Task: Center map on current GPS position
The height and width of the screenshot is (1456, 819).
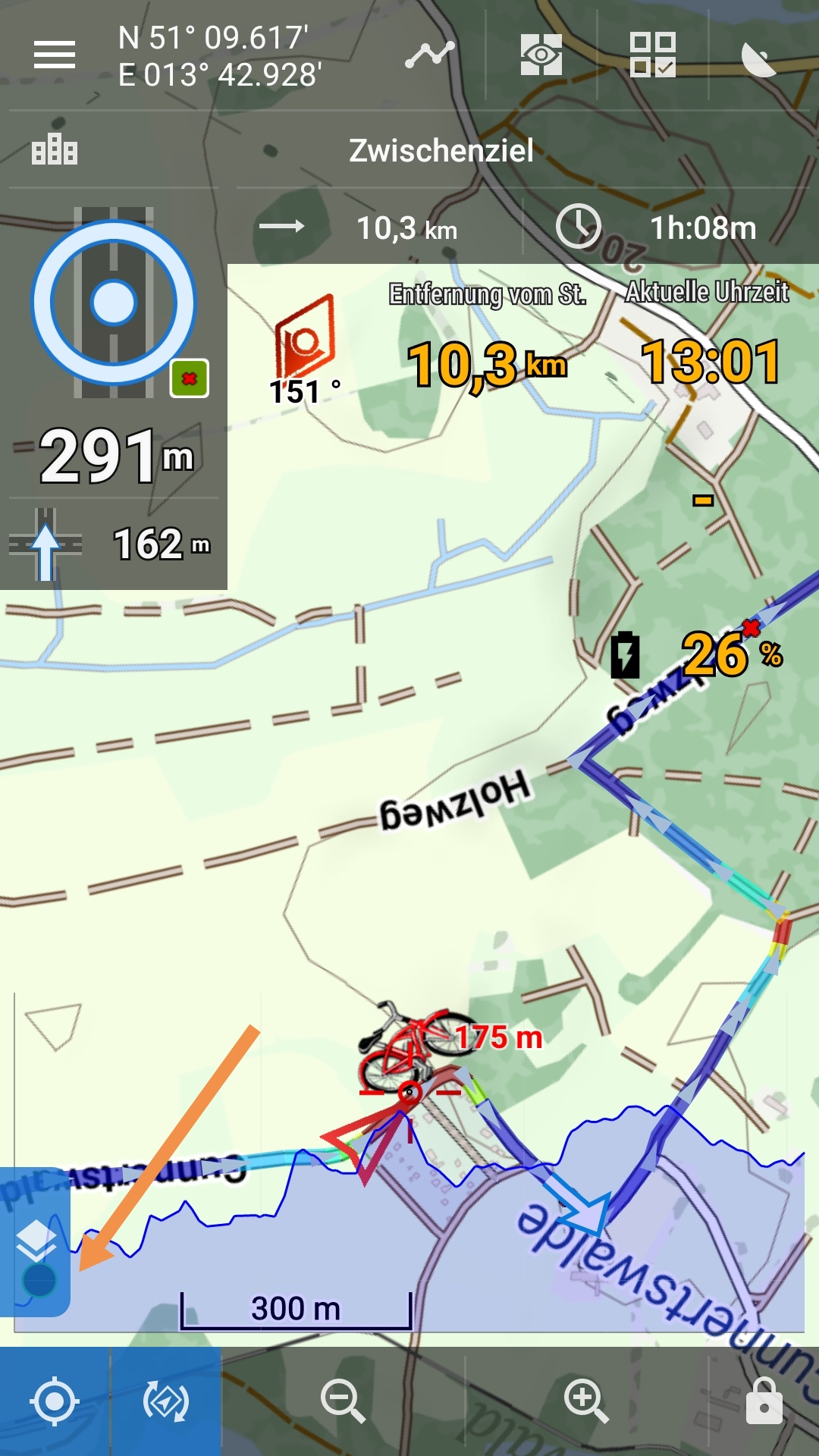Action: (55, 1401)
